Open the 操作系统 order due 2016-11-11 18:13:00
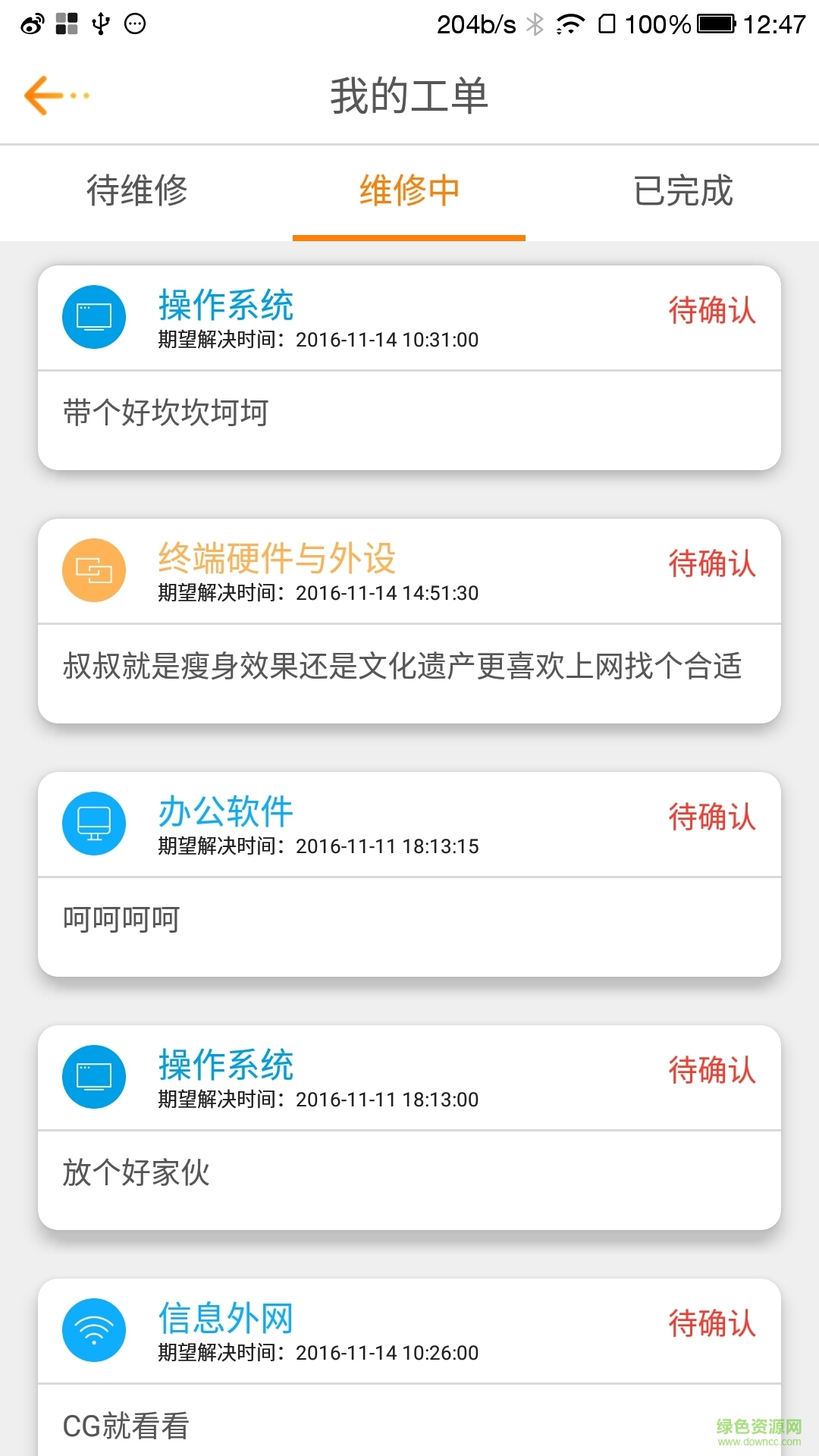The width and height of the screenshot is (819, 1456). click(409, 1127)
